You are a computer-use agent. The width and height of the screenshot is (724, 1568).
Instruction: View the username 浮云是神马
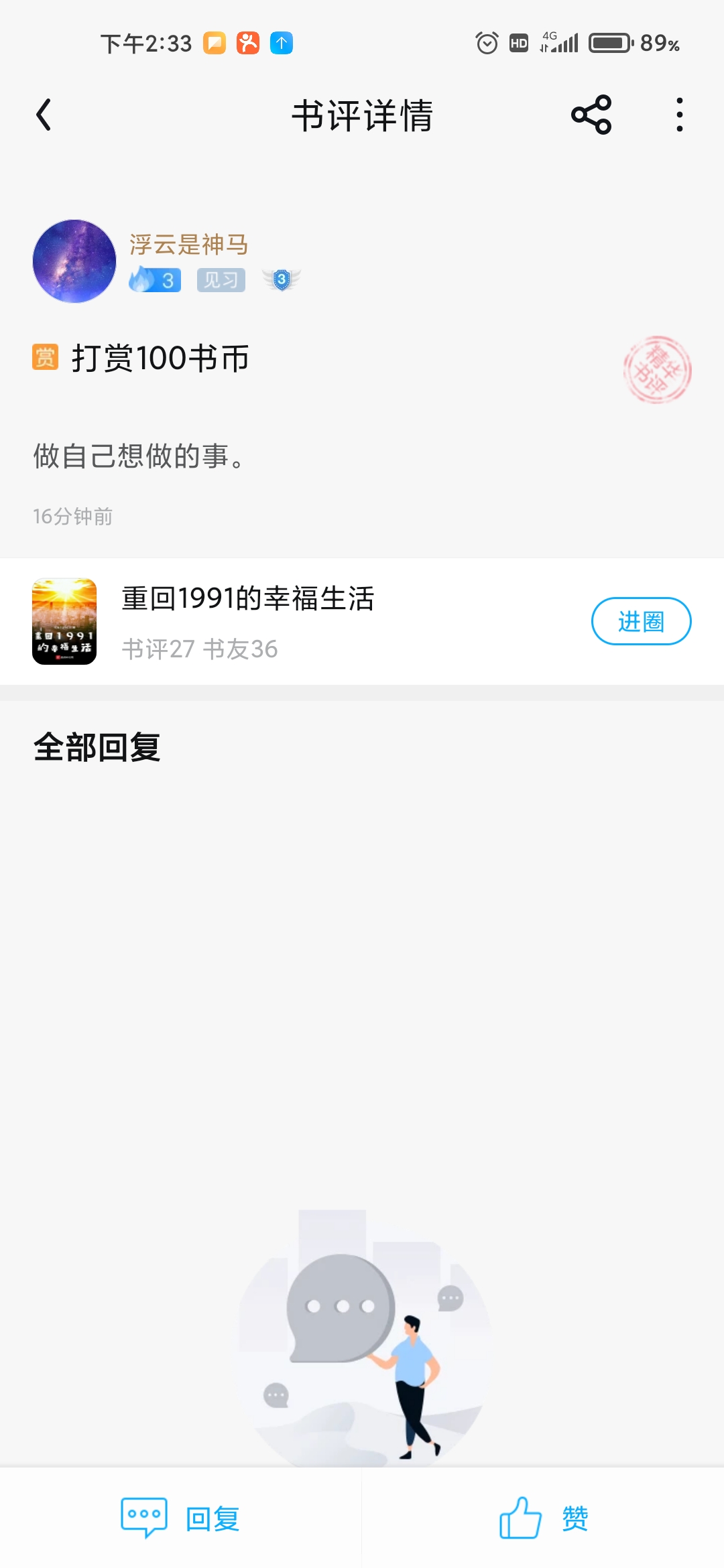click(x=188, y=245)
